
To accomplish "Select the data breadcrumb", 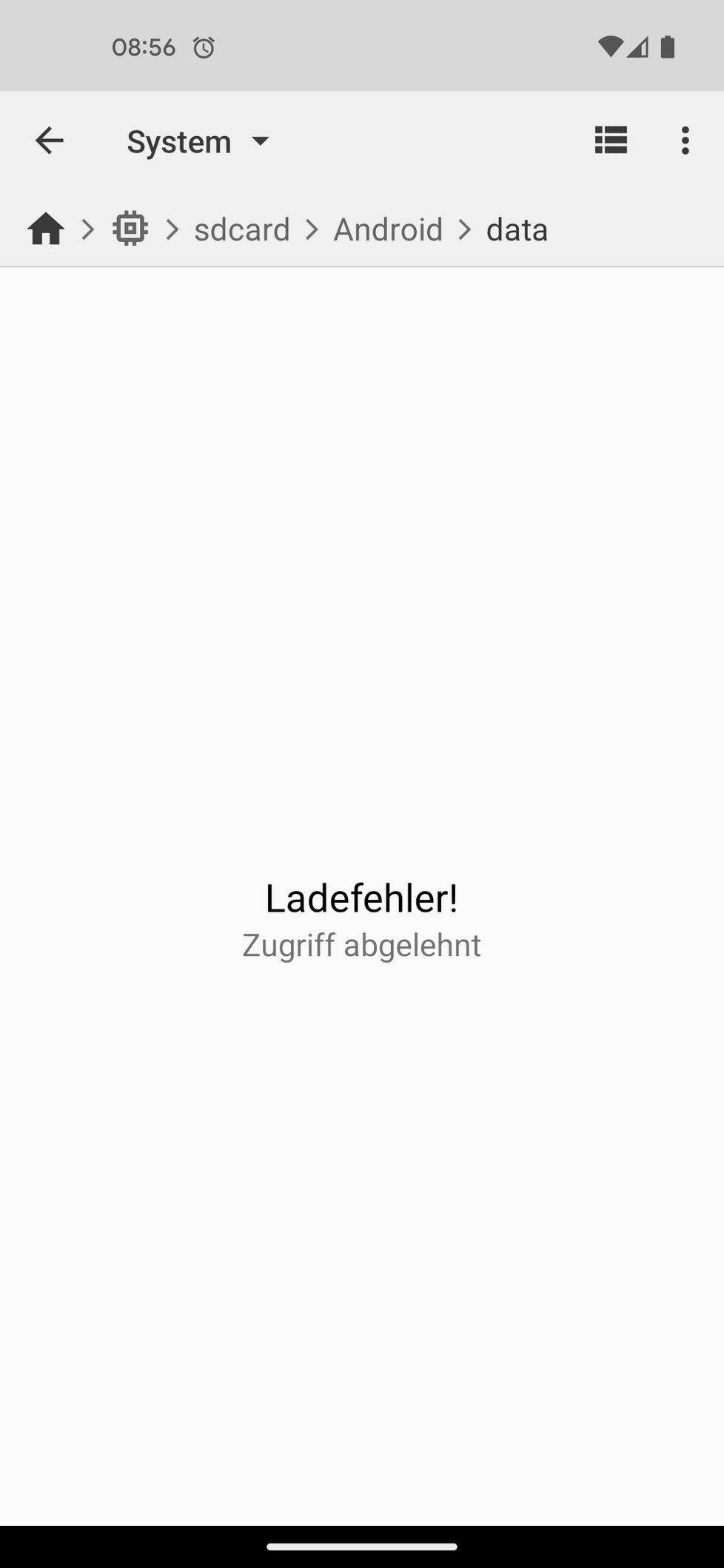I will click(x=517, y=229).
